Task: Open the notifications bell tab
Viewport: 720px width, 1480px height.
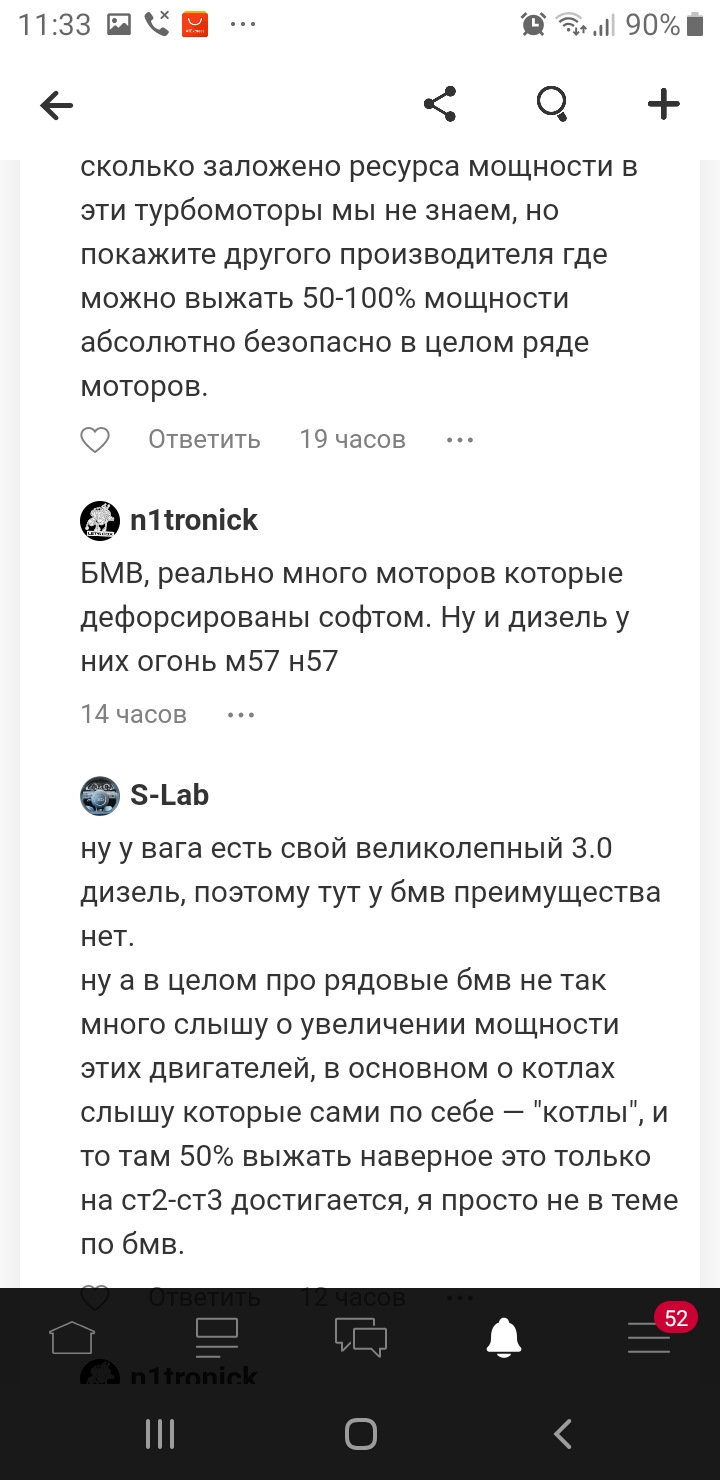Action: point(504,1337)
